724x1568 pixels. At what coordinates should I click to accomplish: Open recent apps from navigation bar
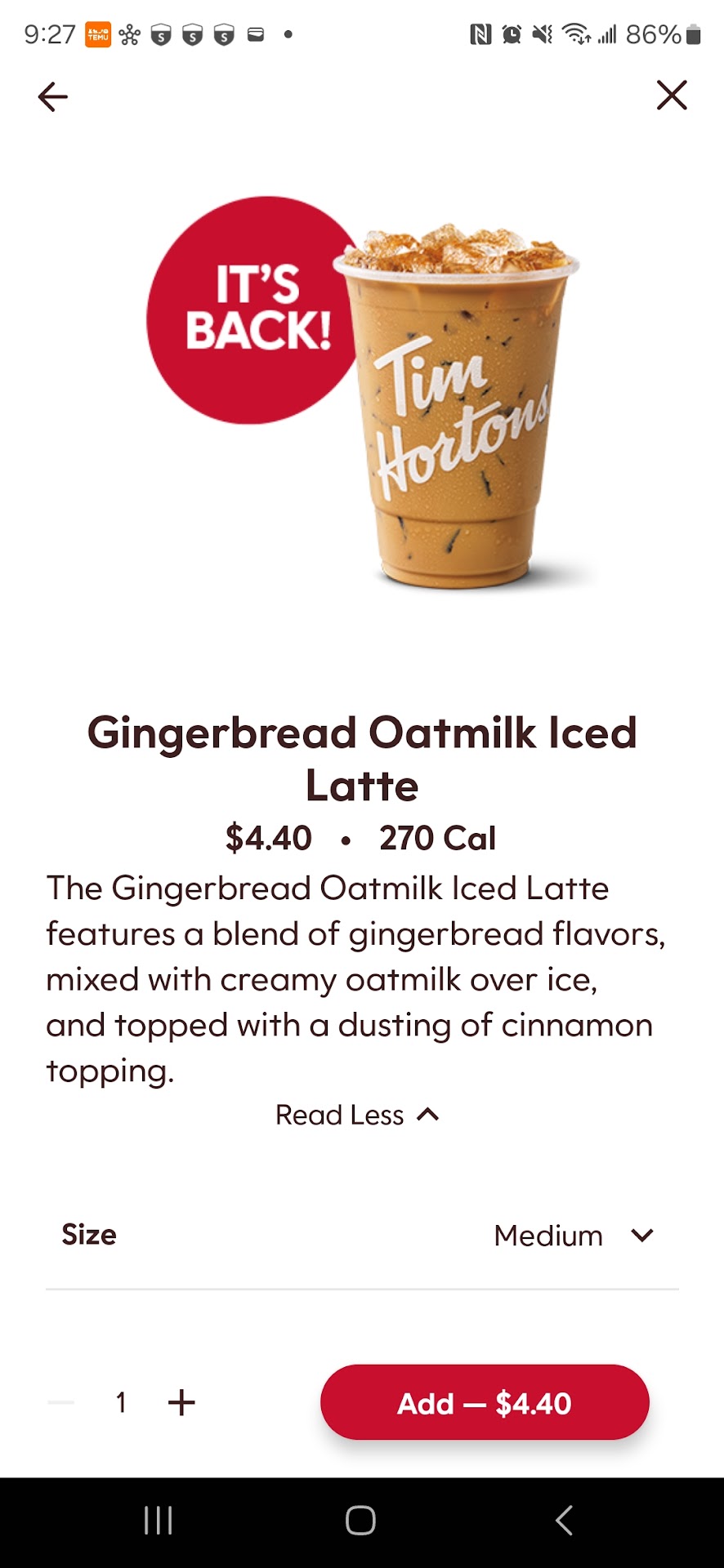[x=158, y=1521]
